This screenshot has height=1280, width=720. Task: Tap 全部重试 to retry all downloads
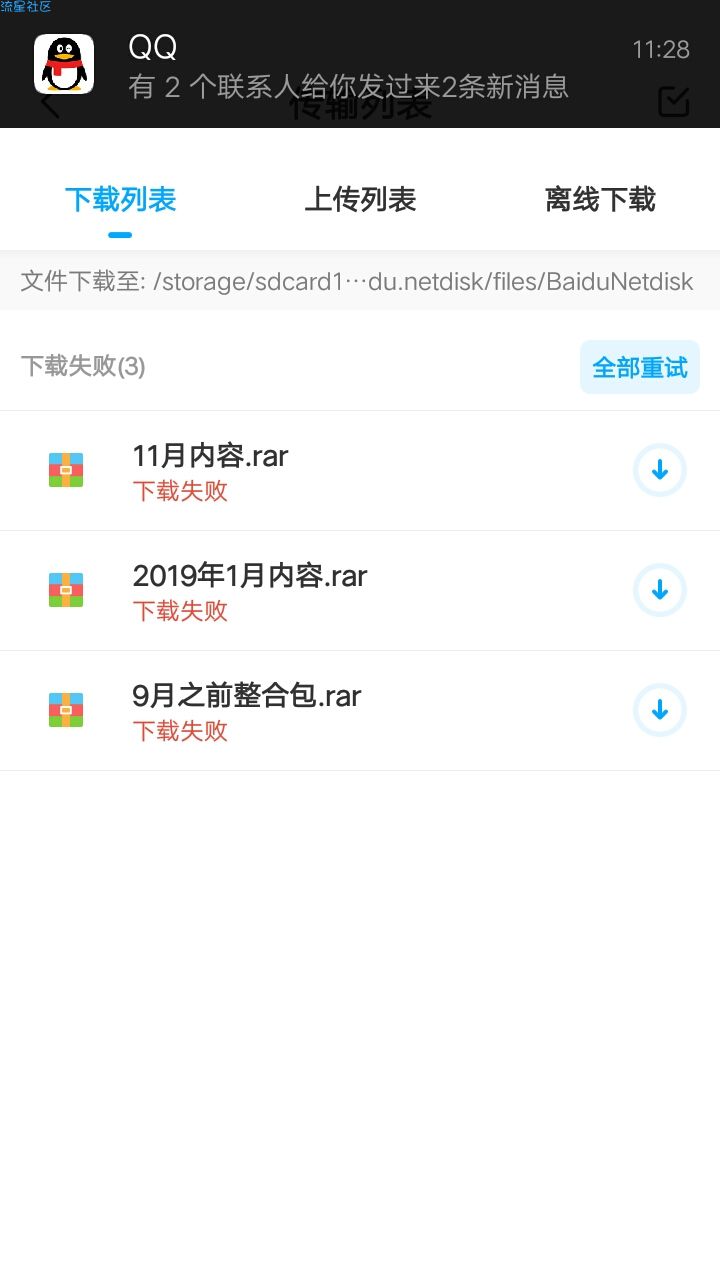pyautogui.click(x=639, y=367)
